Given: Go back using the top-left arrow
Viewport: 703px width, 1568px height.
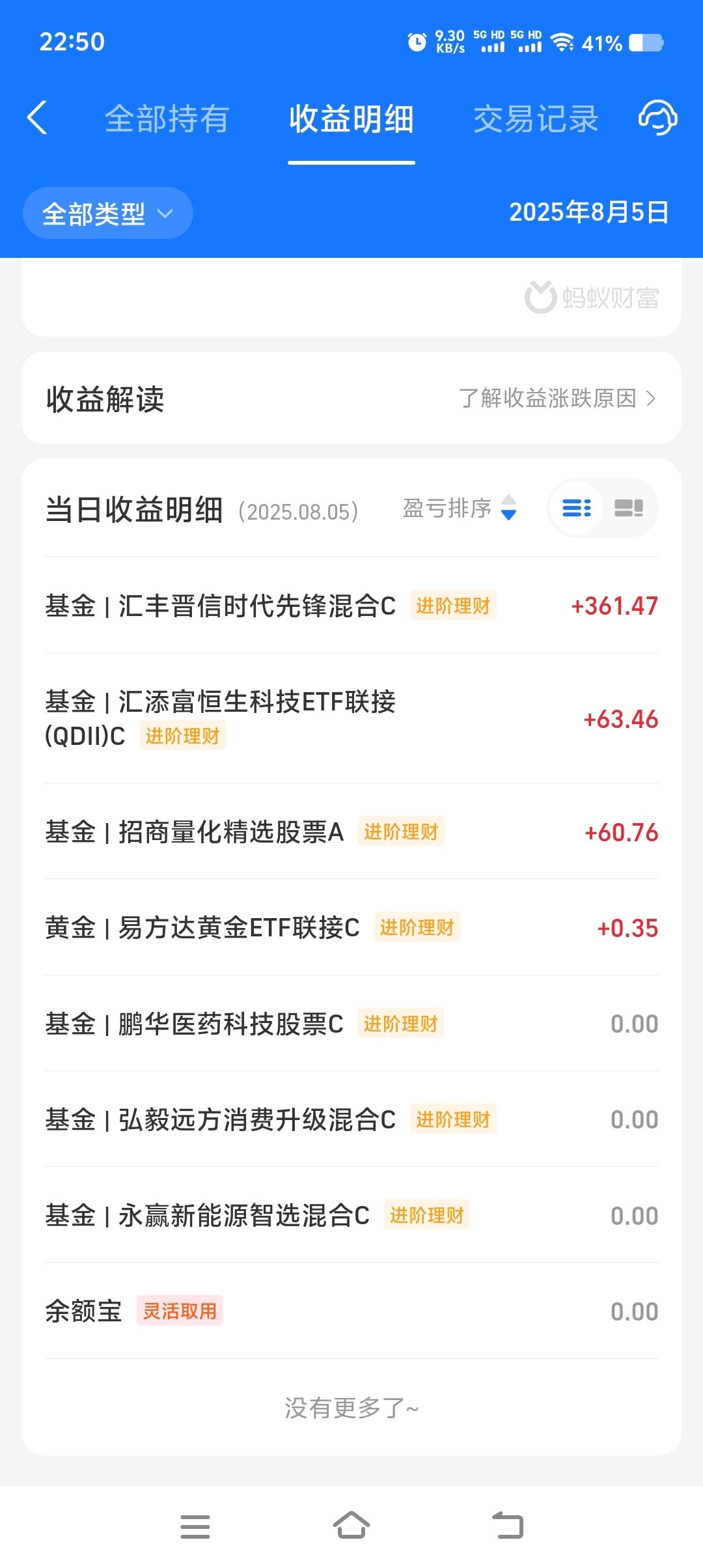Looking at the screenshot, I should pos(37,118).
